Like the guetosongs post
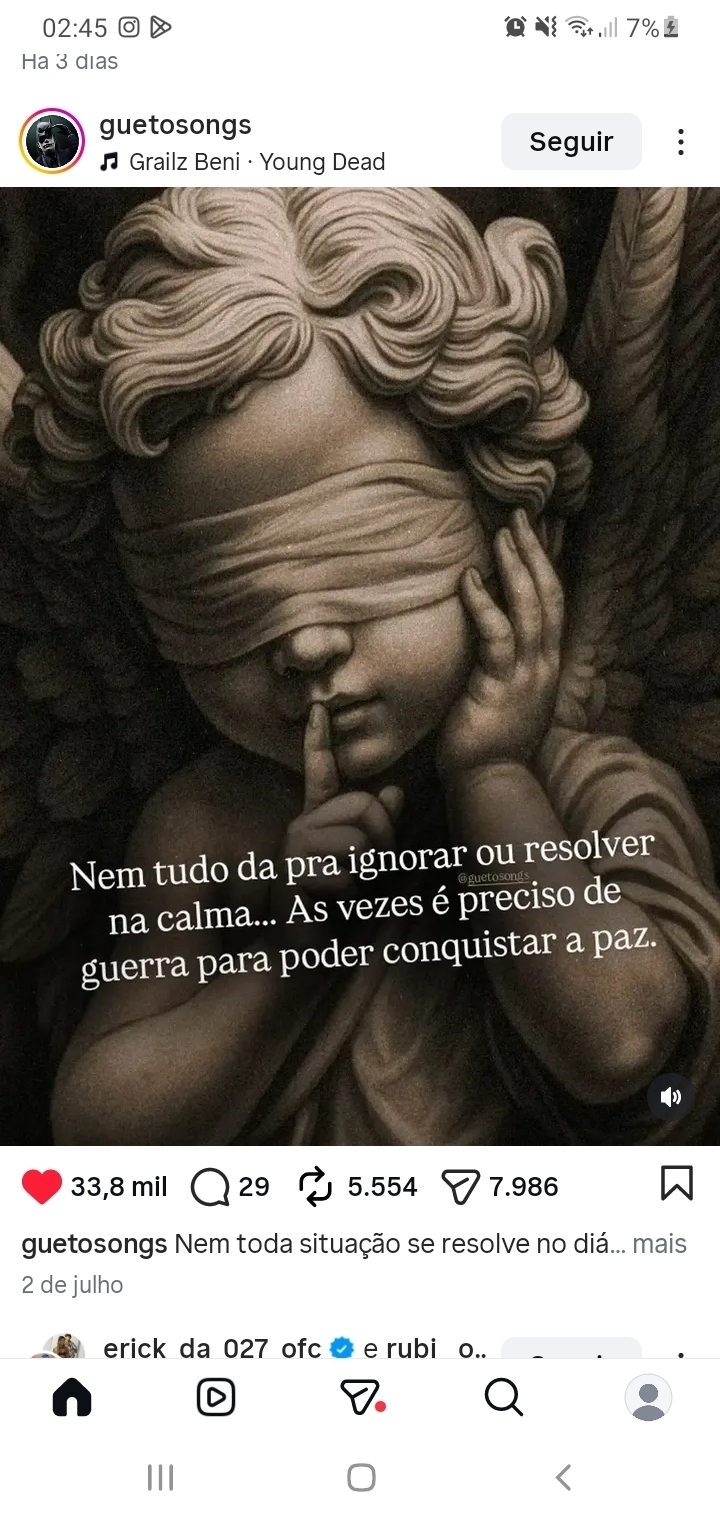The image size is (720, 1520). coord(42,1187)
